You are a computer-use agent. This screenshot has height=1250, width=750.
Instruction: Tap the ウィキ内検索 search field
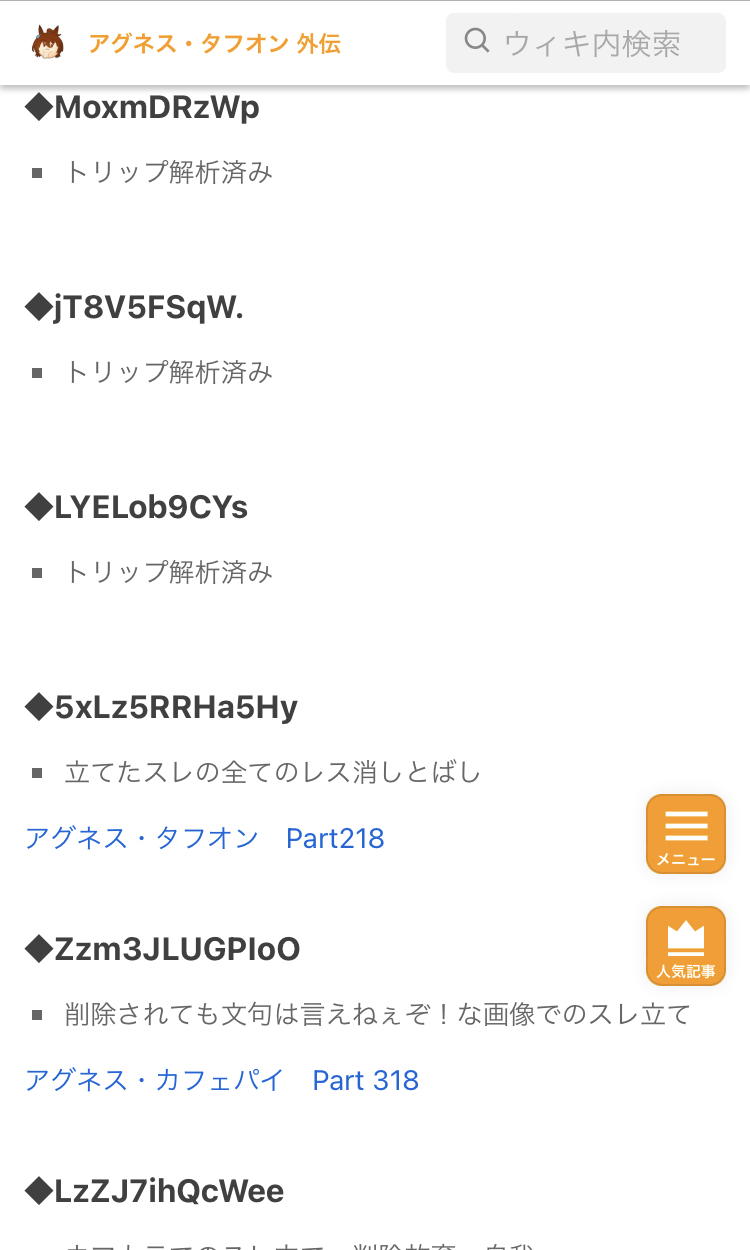pyautogui.click(x=586, y=43)
